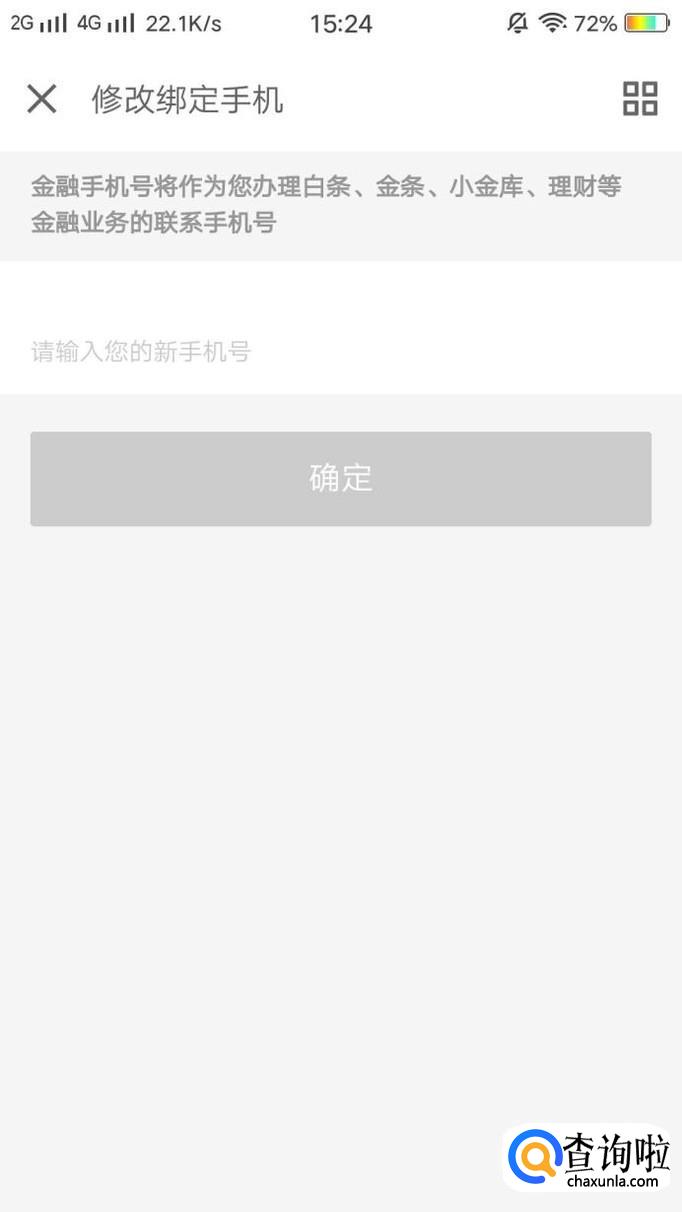
Task: Close the 修改绑定手机 page
Action: [42, 99]
